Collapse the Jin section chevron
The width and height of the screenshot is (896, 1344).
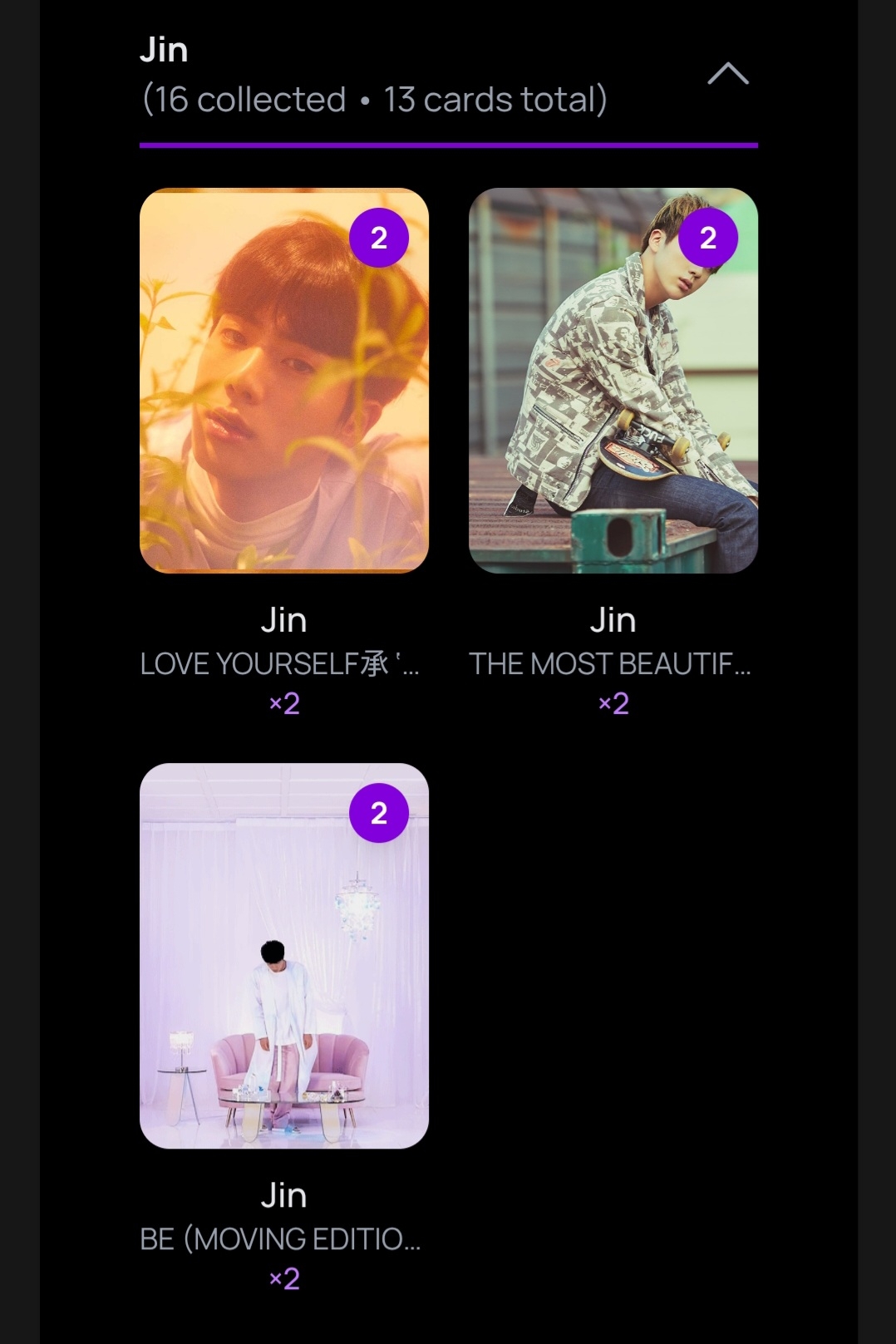[727, 75]
